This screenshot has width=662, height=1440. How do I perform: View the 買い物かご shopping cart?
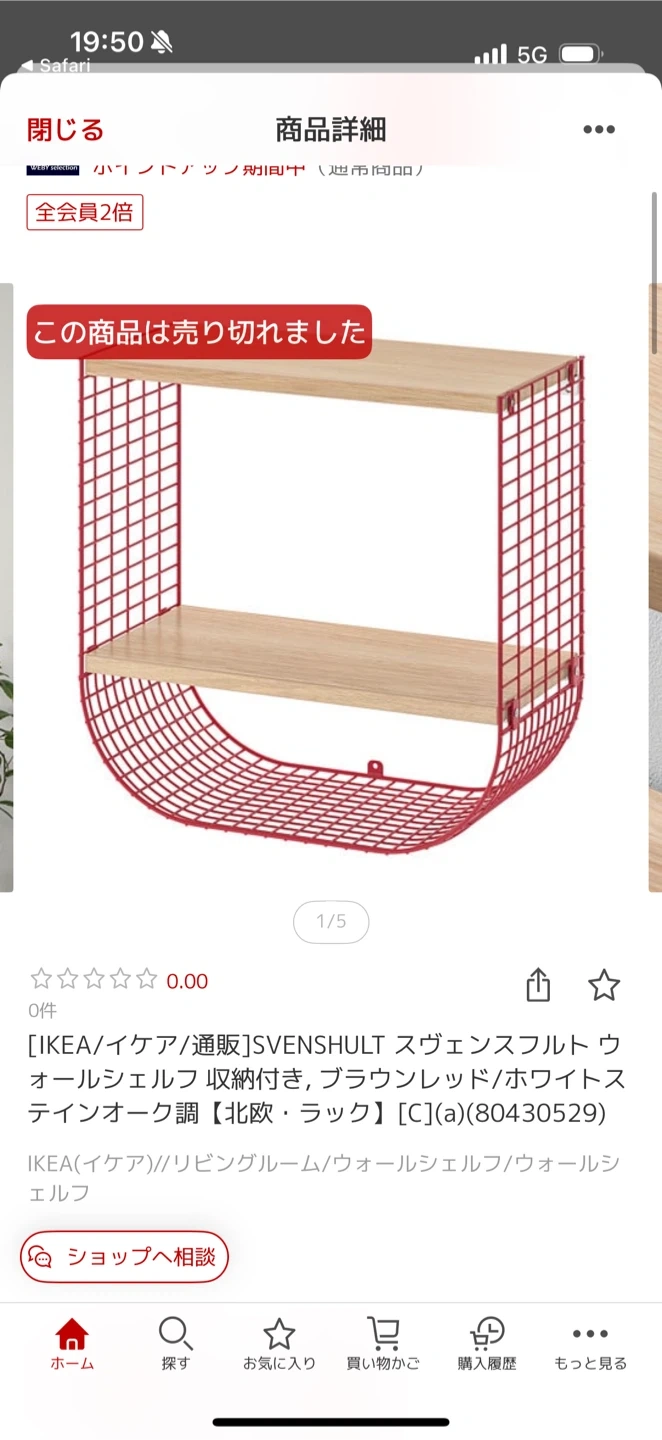click(383, 1344)
